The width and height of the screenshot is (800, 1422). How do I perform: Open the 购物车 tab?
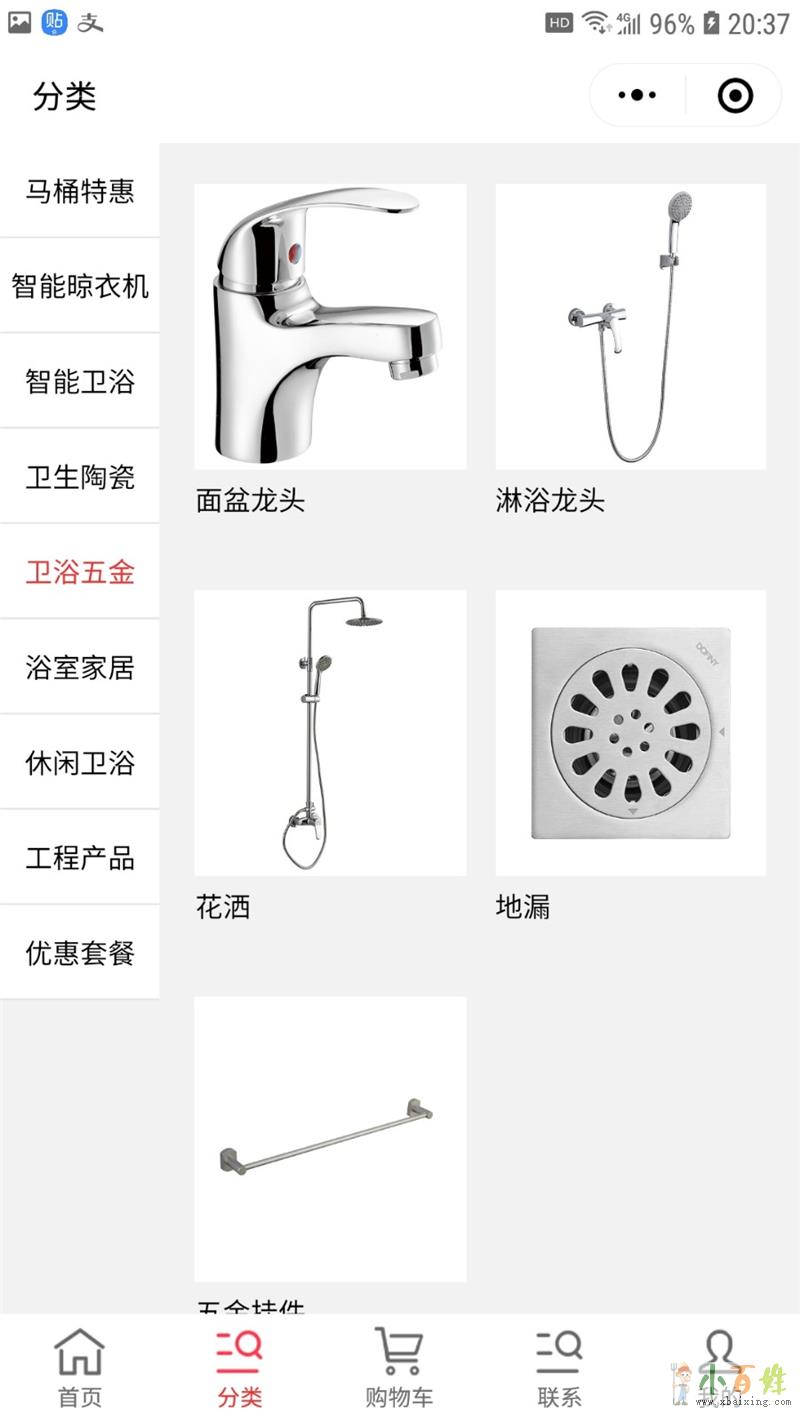[x=399, y=1367]
